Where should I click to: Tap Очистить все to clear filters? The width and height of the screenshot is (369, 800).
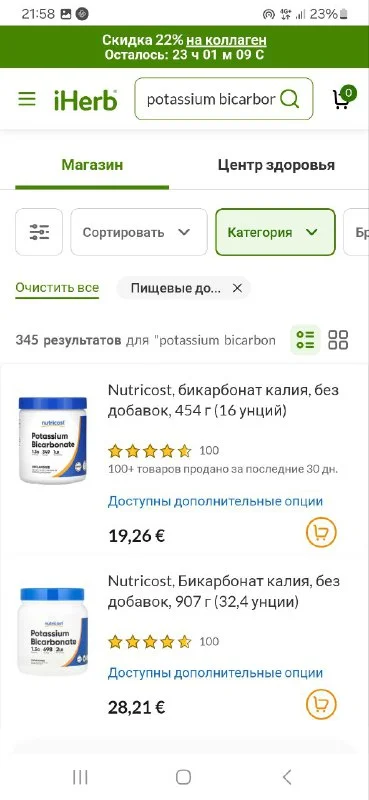pos(57,288)
